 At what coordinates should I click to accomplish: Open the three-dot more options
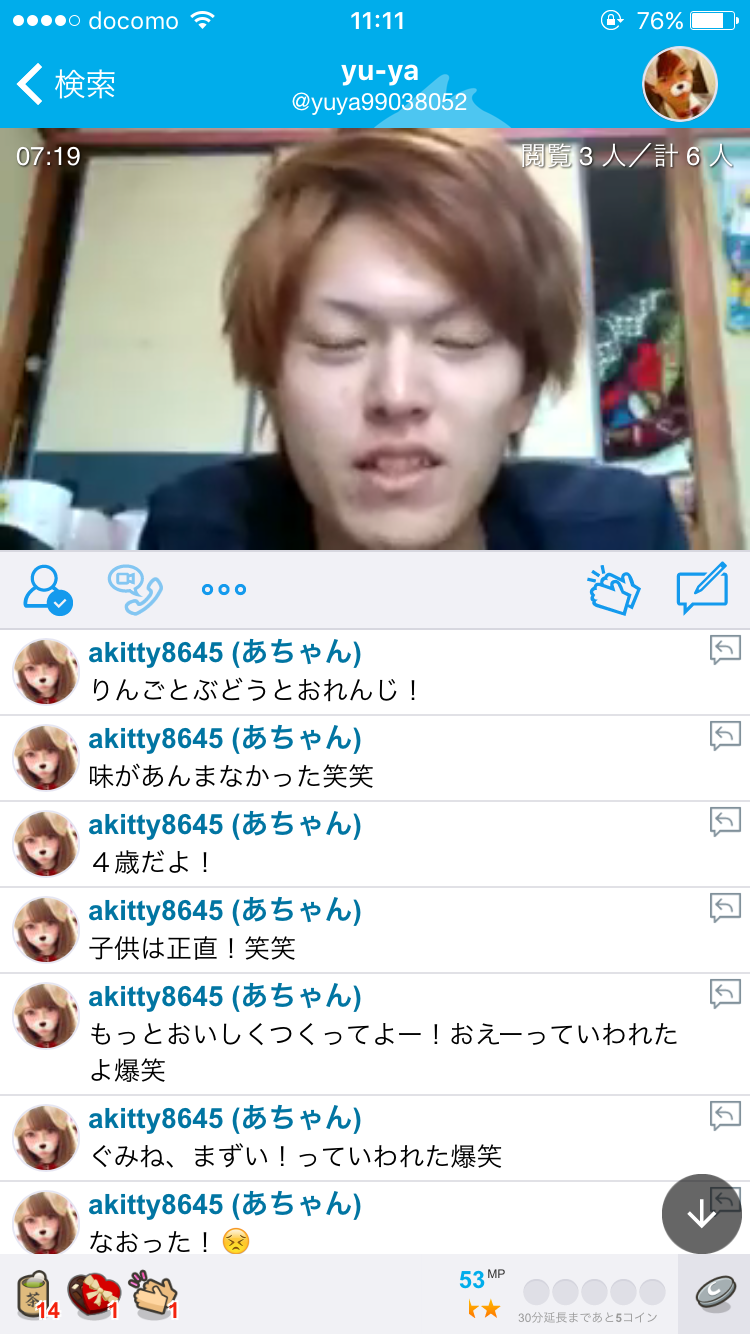223,590
